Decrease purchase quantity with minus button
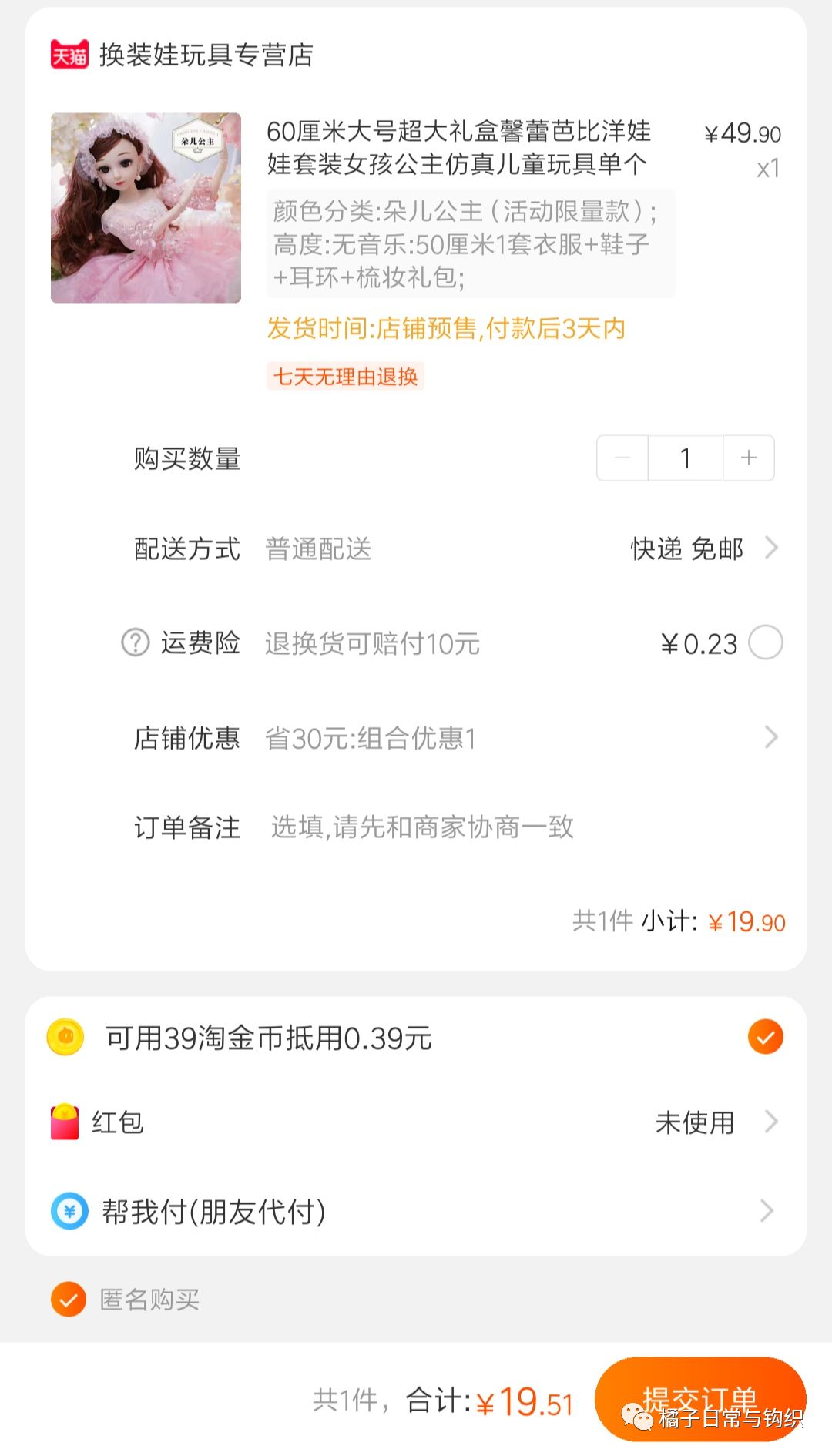Image resolution: width=832 pixels, height=1456 pixels. [622, 458]
